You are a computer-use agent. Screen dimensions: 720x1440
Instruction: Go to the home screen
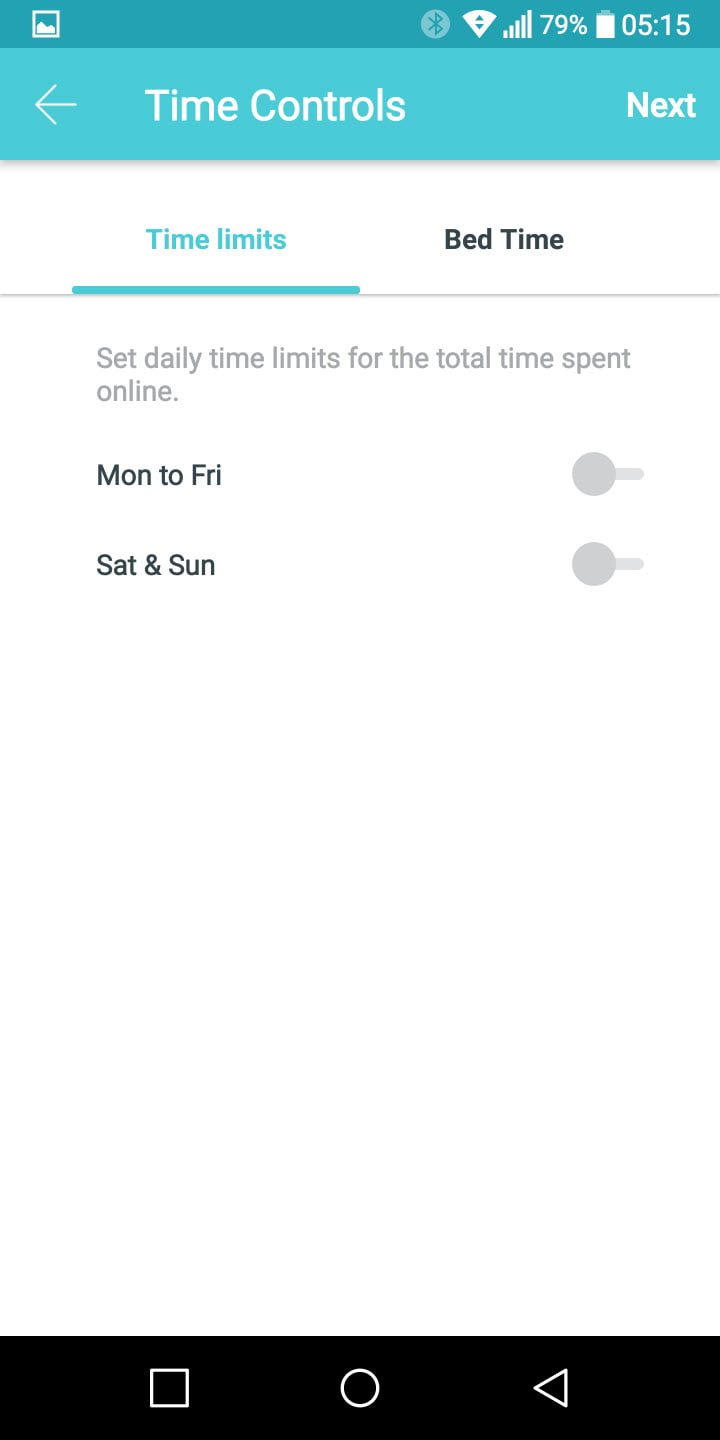pyautogui.click(x=360, y=1388)
